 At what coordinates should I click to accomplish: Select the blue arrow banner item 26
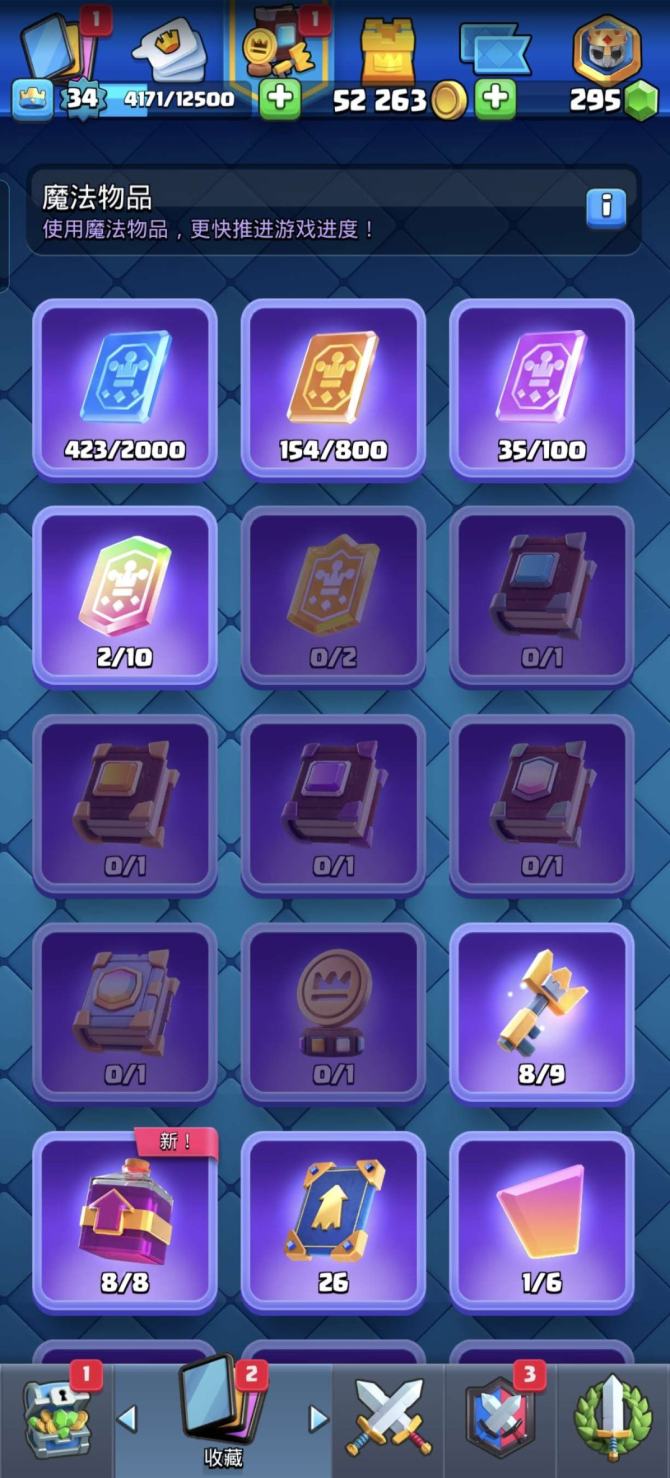coord(333,1221)
